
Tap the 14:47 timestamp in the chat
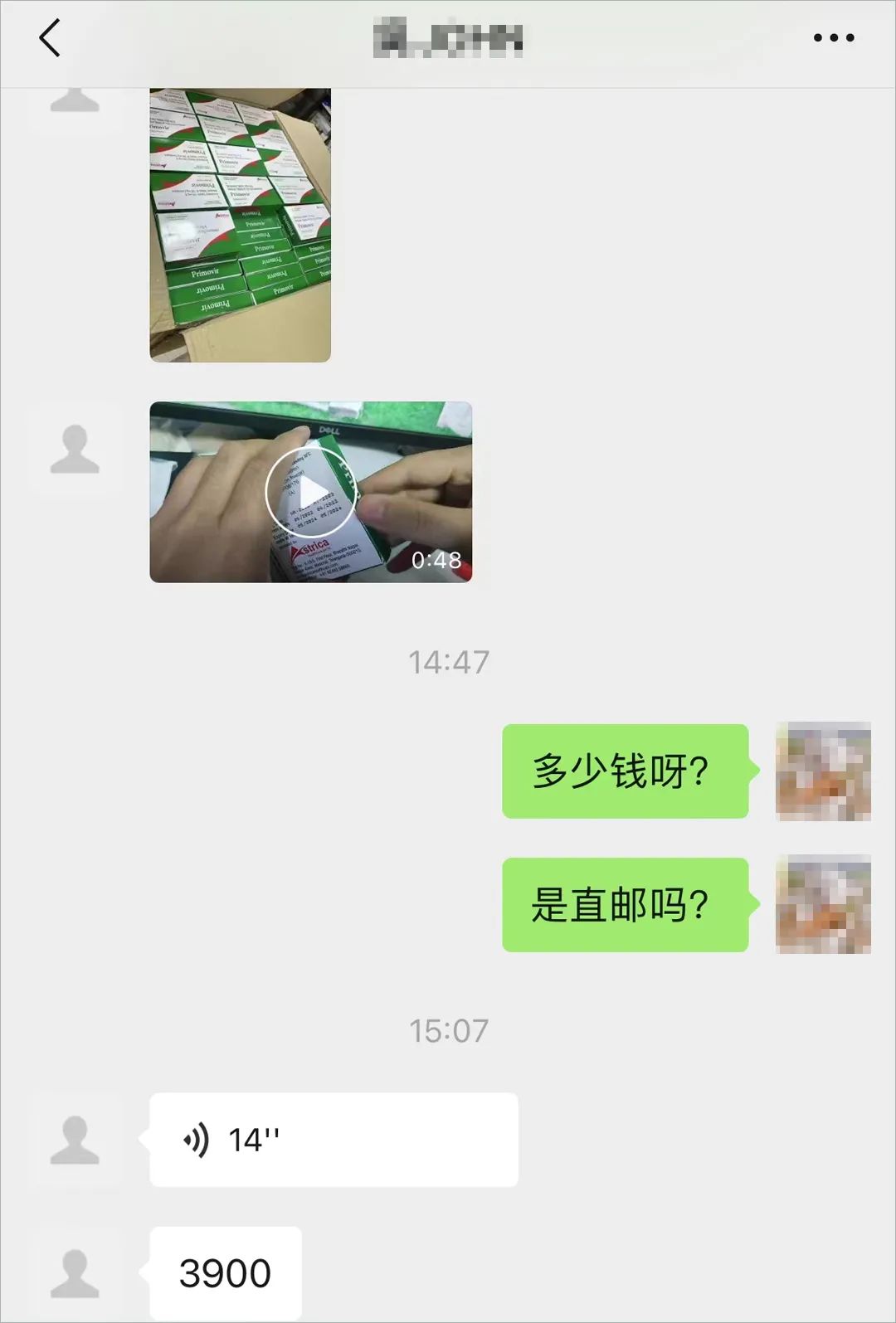[x=448, y=659]
